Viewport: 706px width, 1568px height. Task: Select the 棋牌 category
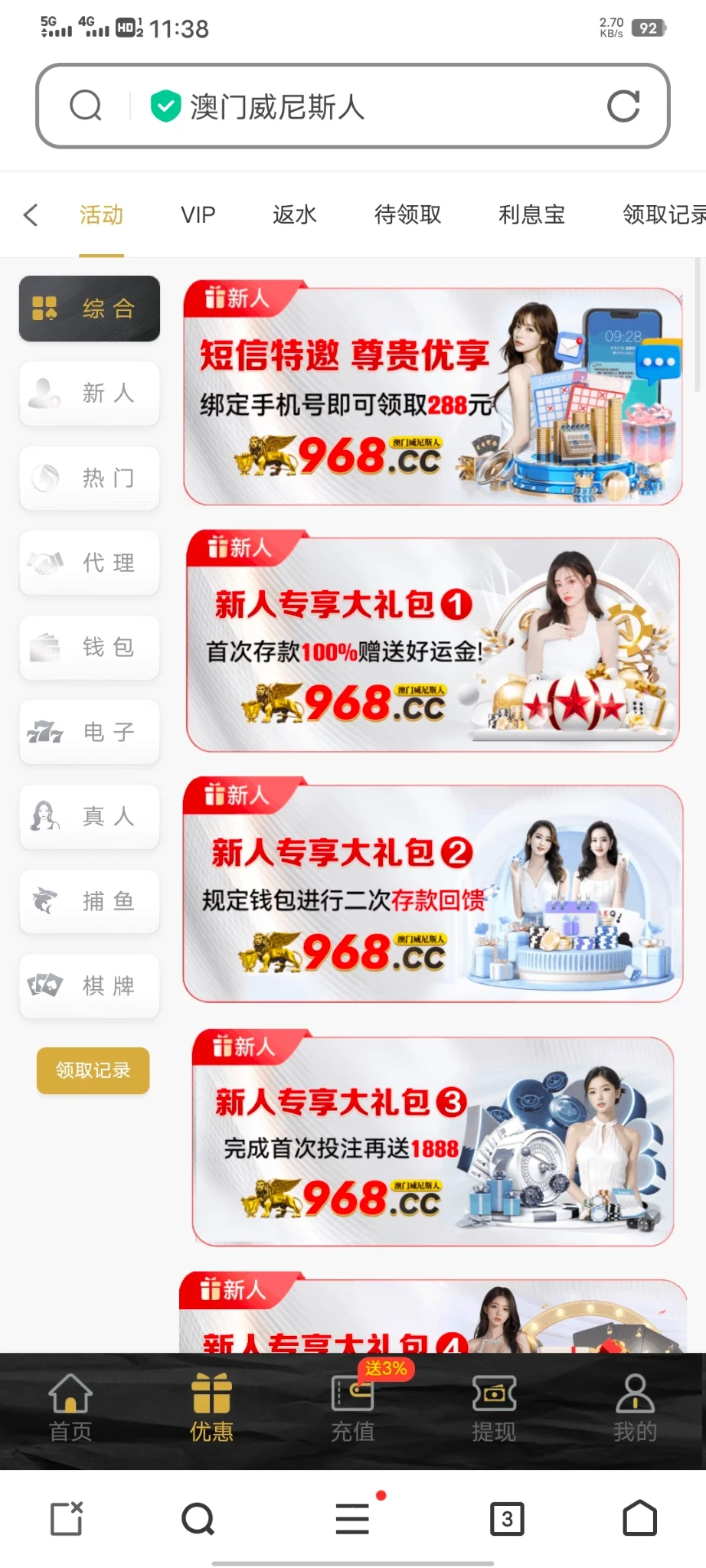pyautogui.click(x=90, y=986)
